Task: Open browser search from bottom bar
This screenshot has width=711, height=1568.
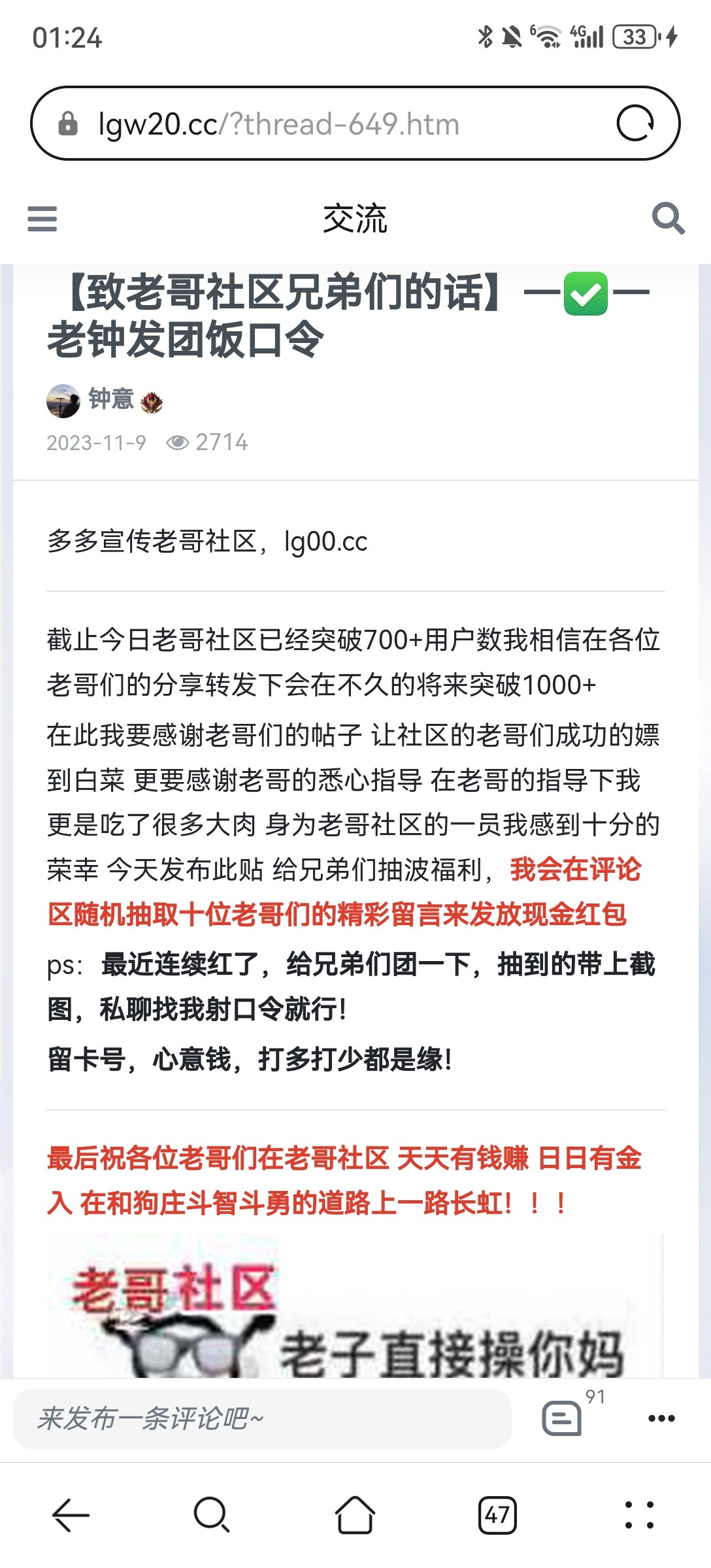Action: click(x=212, y=1514)
